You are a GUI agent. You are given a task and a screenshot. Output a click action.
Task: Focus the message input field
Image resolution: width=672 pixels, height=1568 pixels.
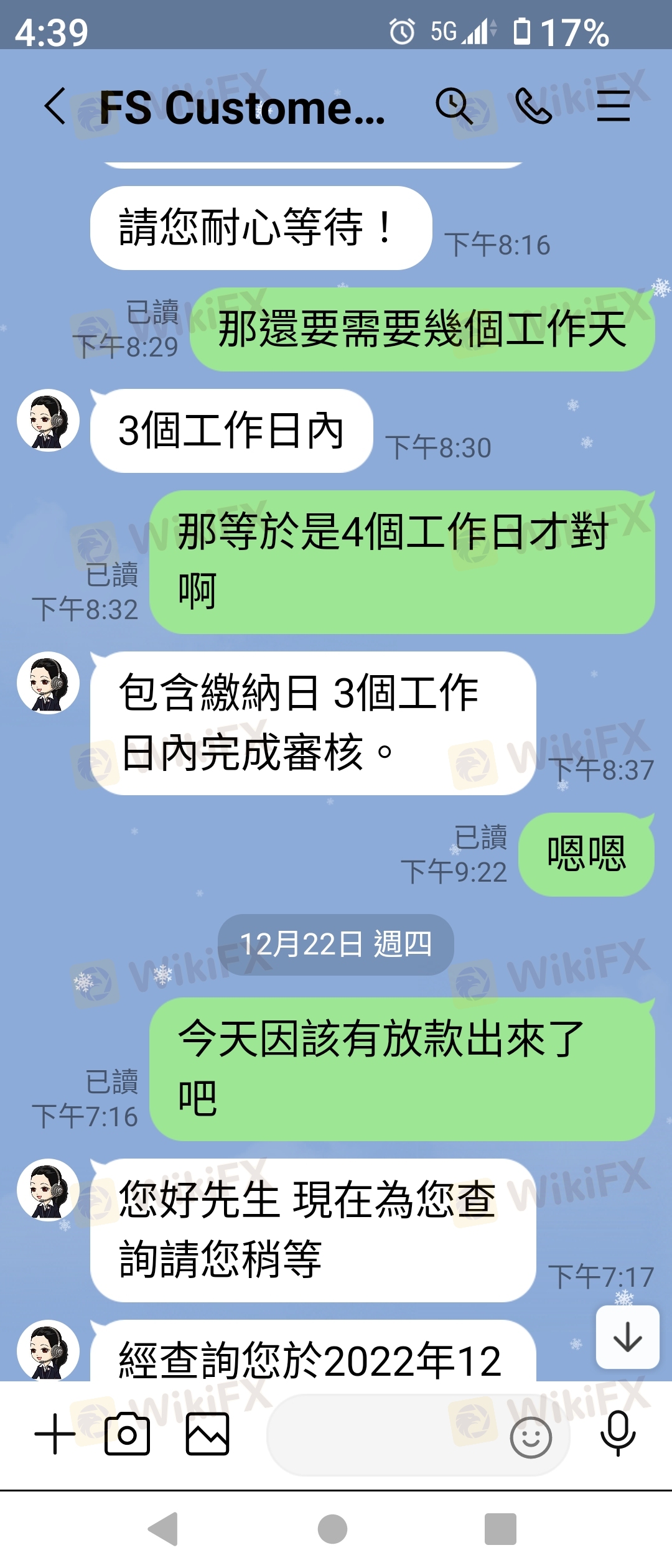(386, 1434)
